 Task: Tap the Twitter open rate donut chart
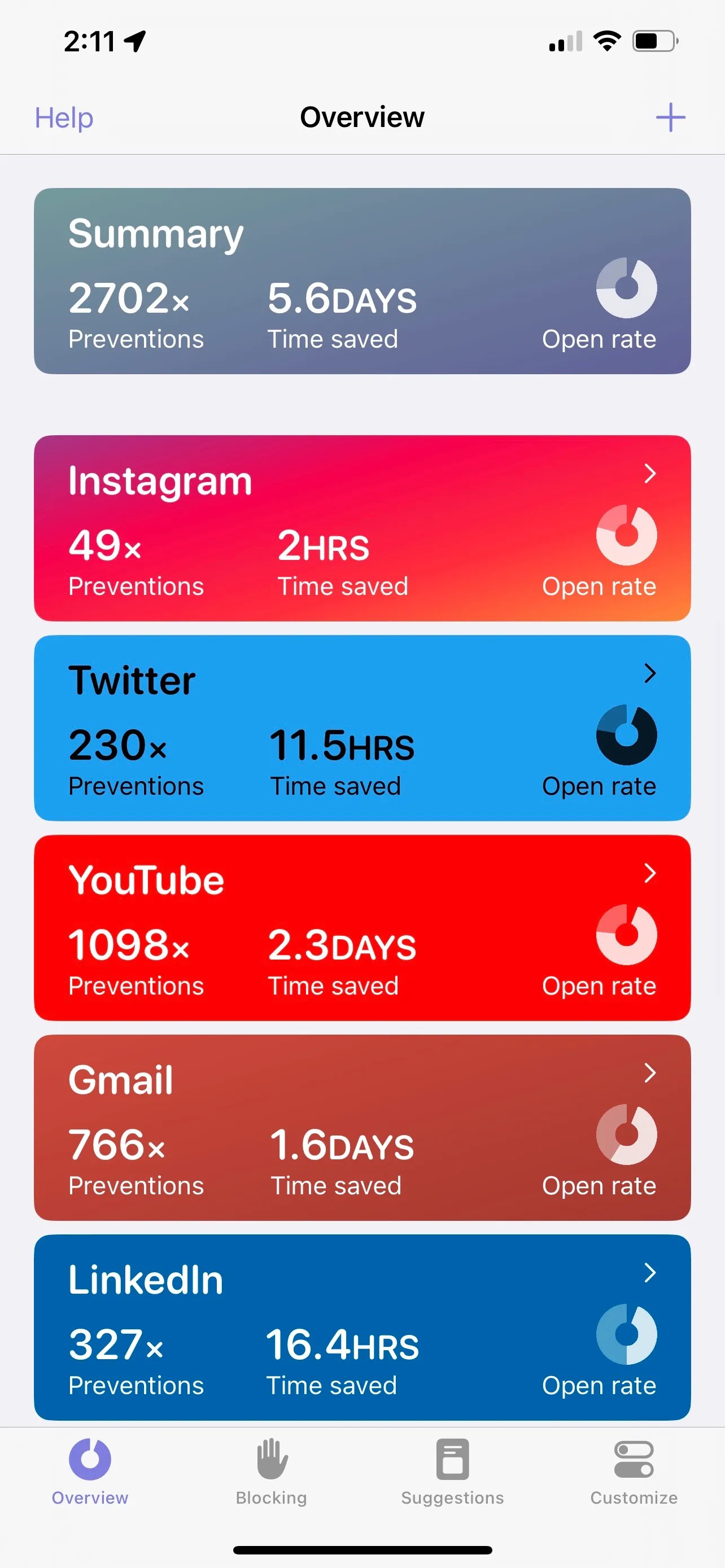click(626, 736)
